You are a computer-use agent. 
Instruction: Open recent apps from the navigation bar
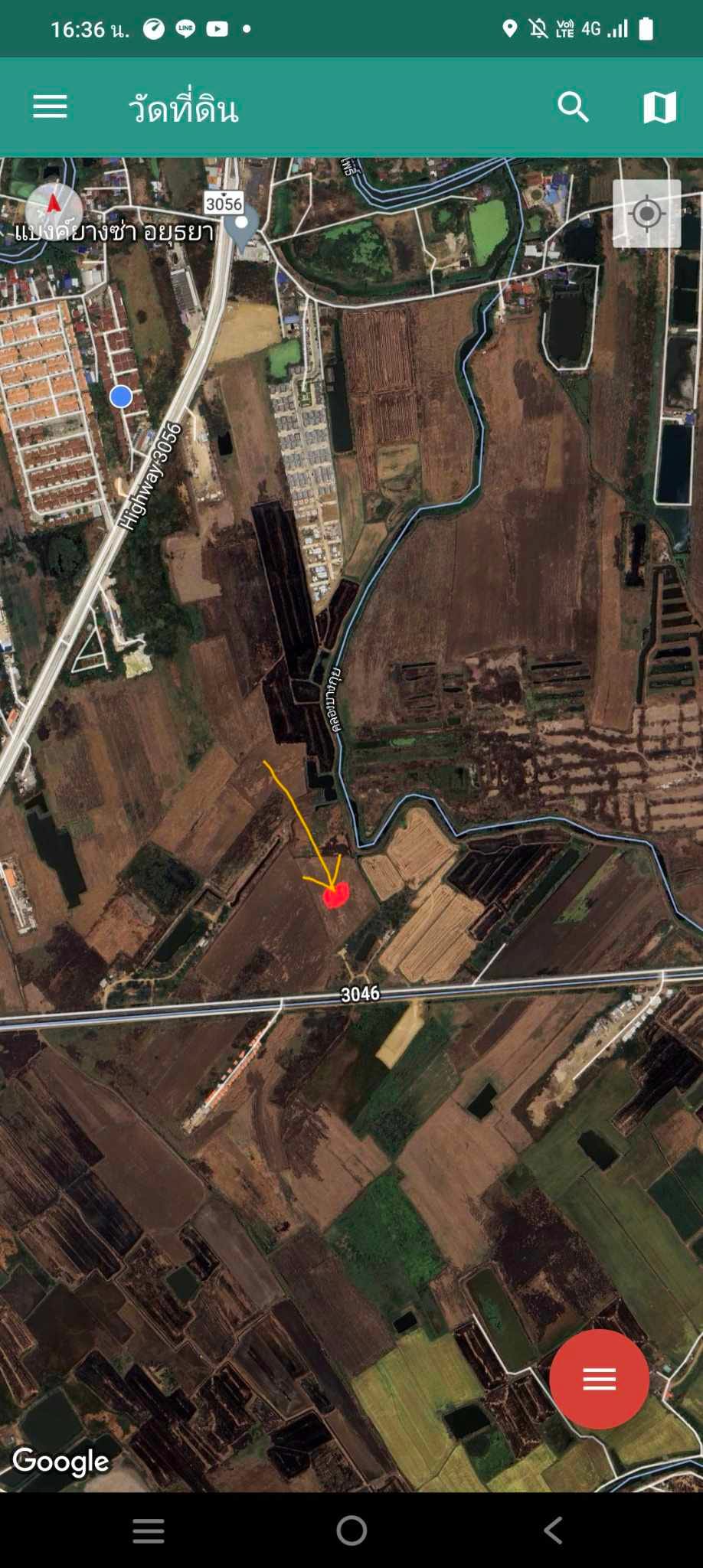pyautogui.click(x=149, y=1530)
